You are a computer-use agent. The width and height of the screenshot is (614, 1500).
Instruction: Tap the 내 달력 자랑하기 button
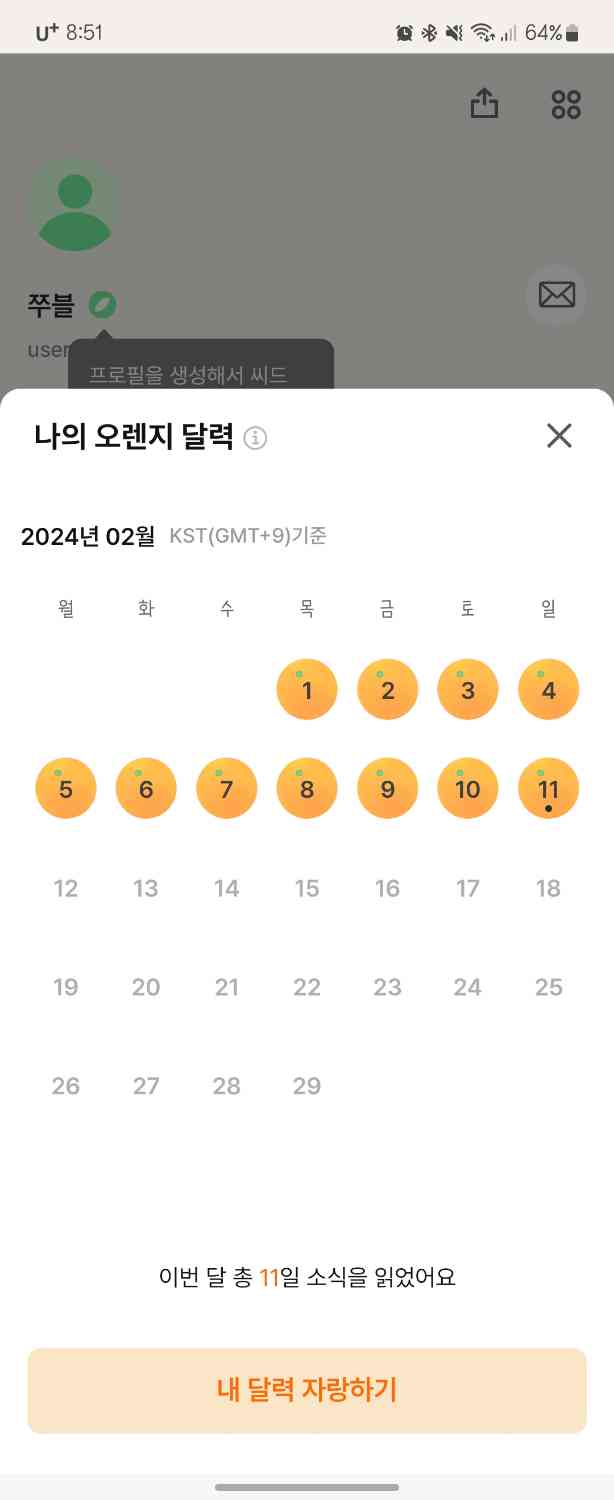[x=307, y=1390]
